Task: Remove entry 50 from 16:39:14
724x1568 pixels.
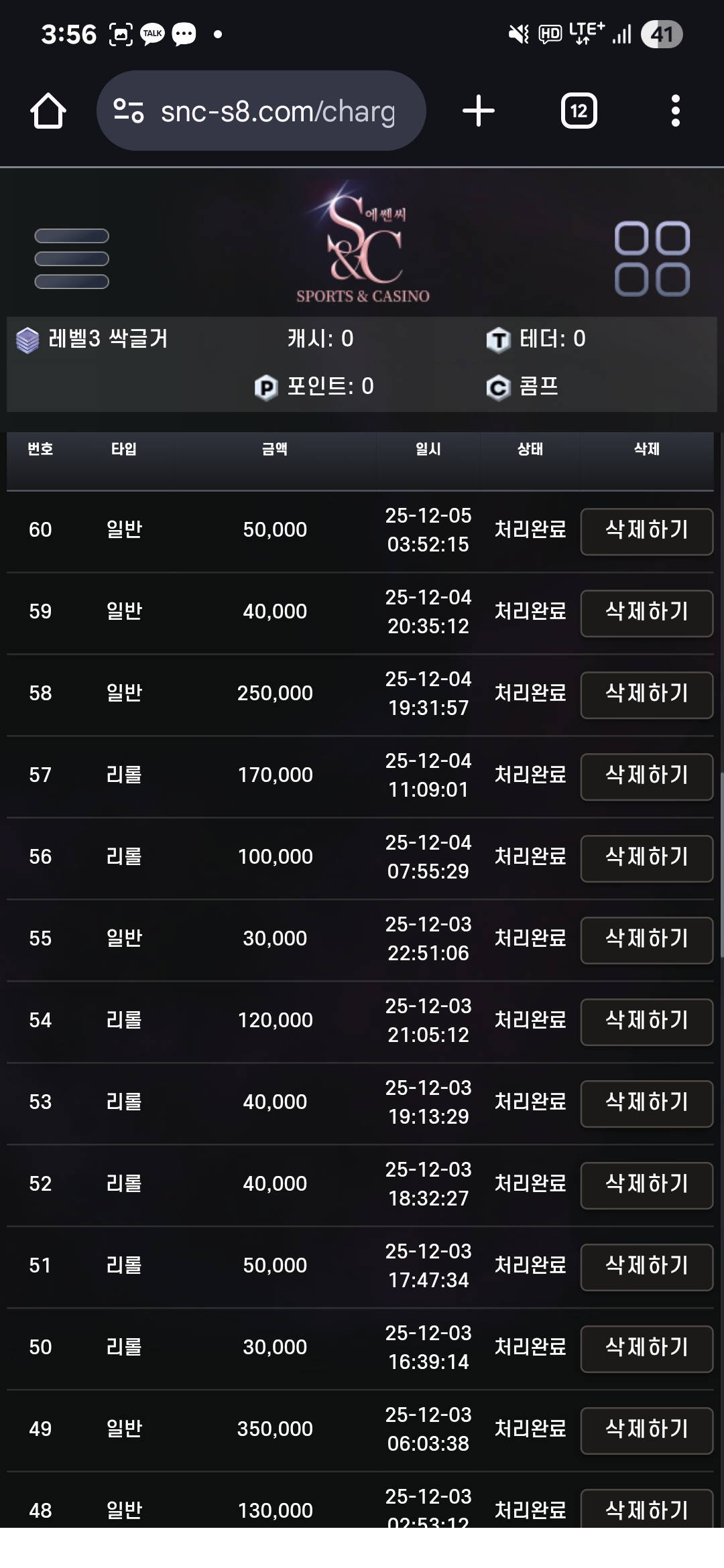Action: pyautogui.click(x=646, y=1349)
